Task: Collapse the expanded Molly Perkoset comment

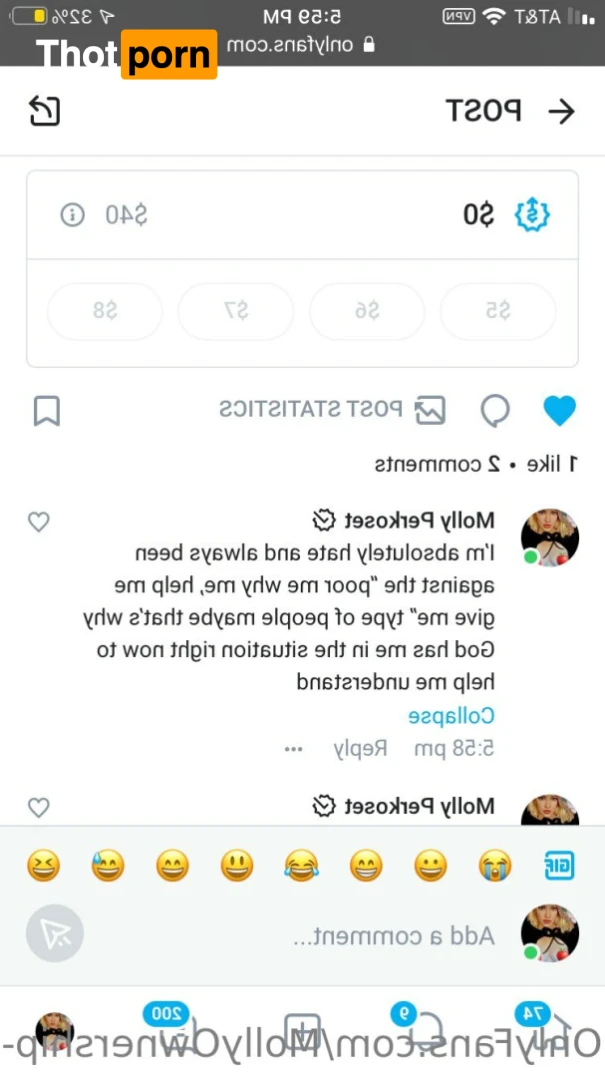Action: point(451,716)
